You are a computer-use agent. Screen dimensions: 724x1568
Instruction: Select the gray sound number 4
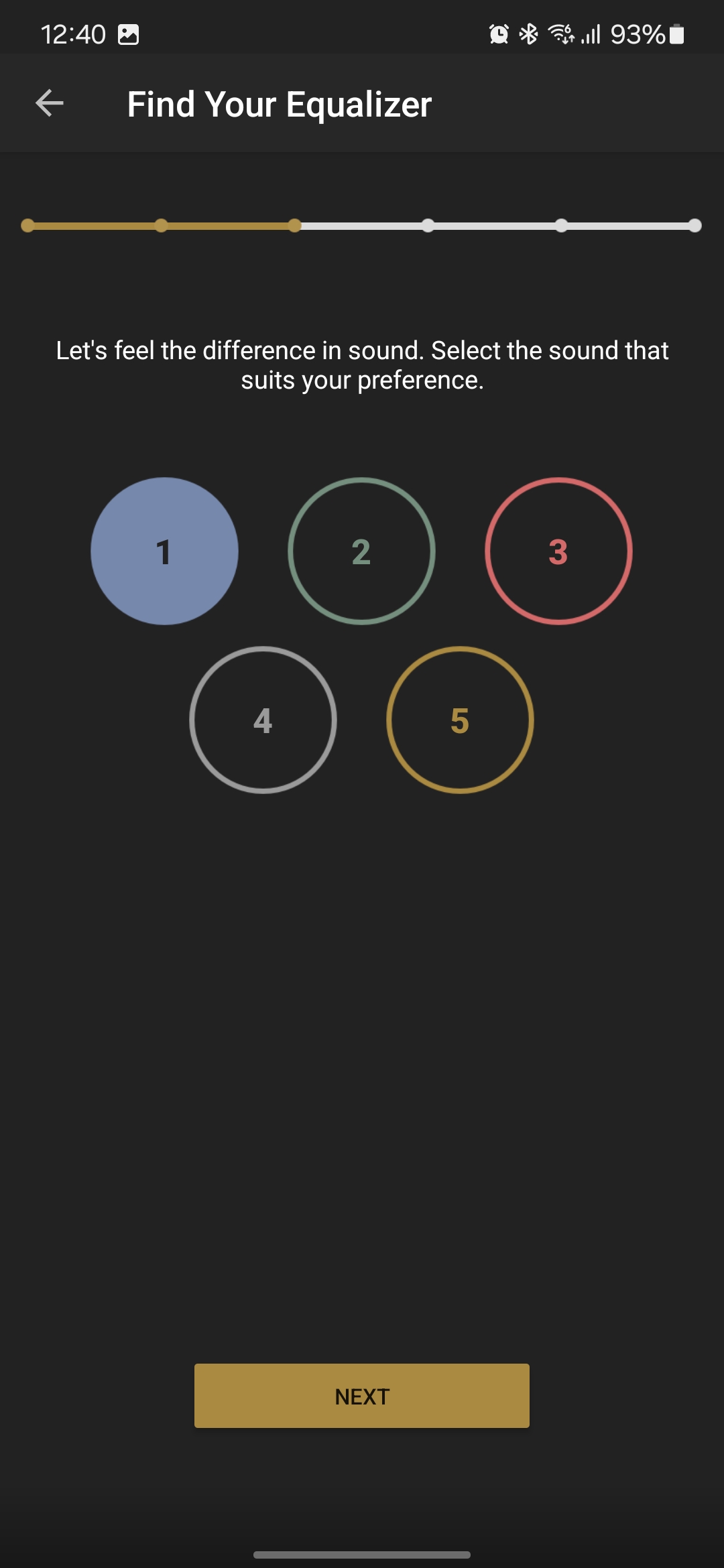coord(263,720)
